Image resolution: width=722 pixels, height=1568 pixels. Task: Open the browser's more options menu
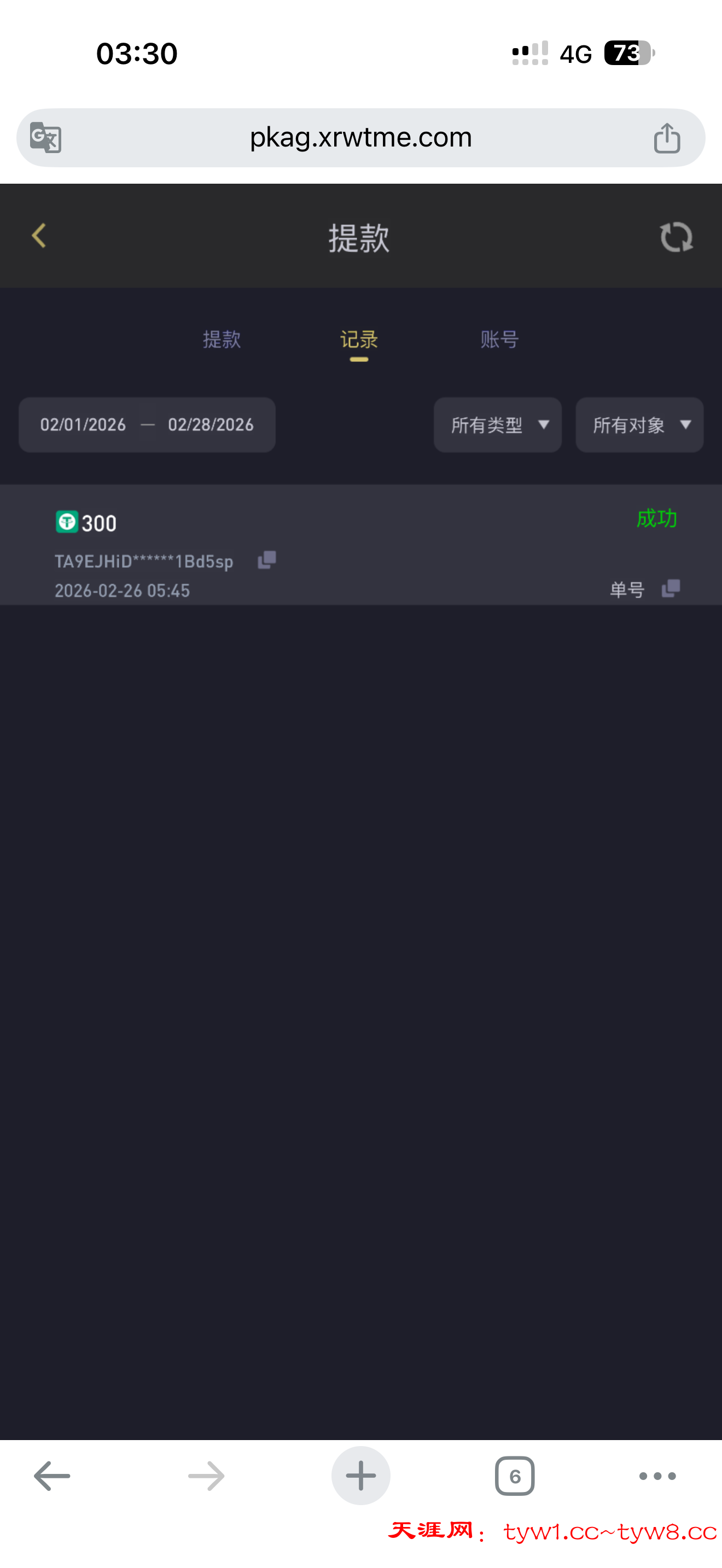click(657, 1476)
